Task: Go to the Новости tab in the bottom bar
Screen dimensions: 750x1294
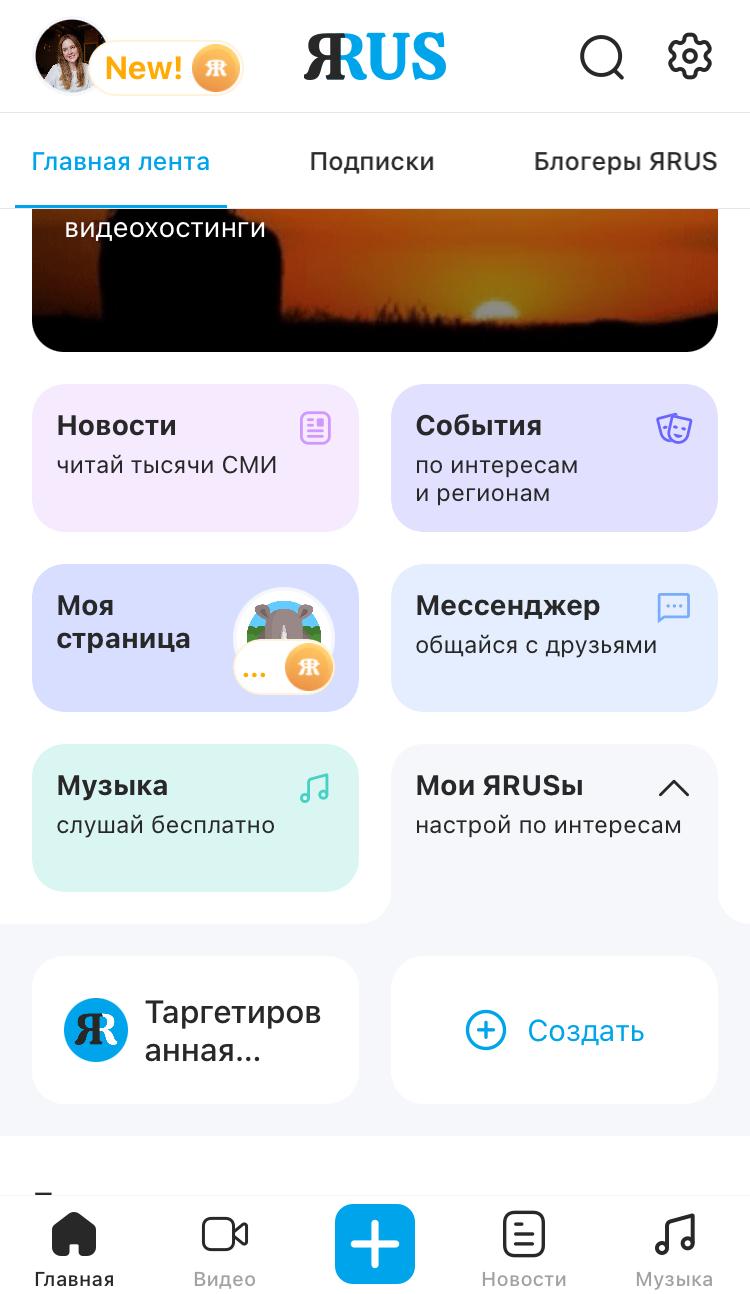Action: click(524, 1250)
